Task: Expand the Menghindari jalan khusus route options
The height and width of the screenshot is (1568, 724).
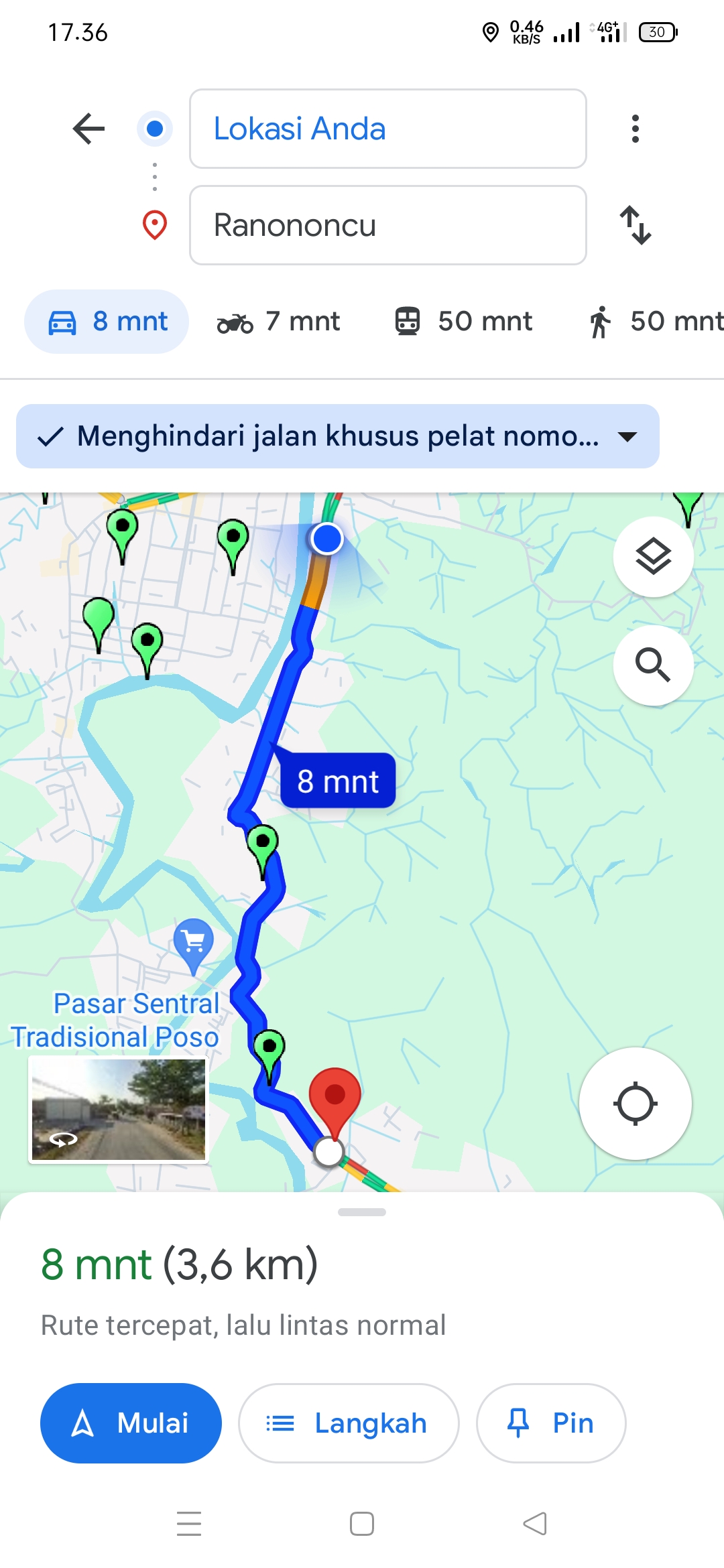Action: point(338,436)
